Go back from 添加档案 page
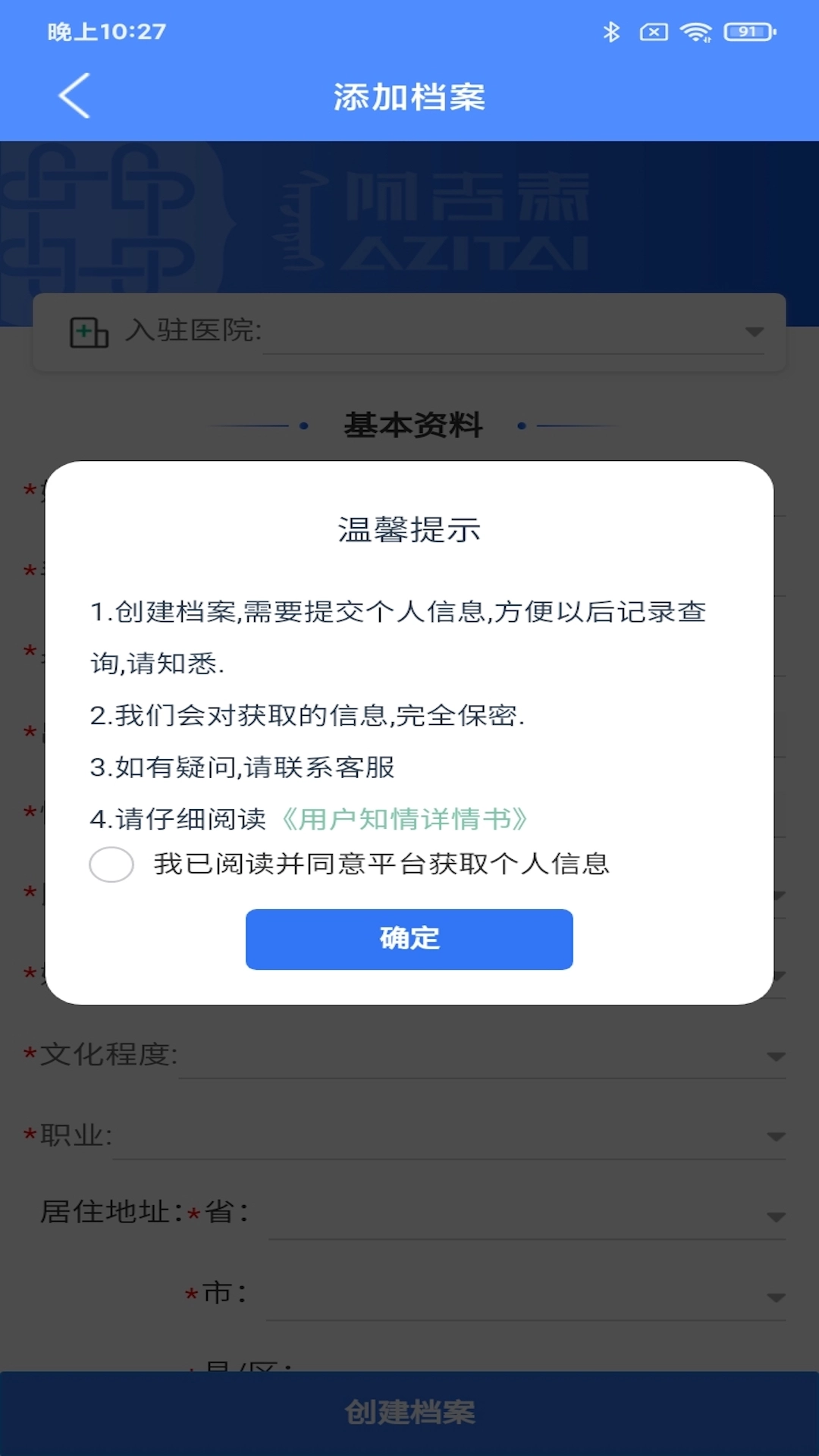 click(x=74, y=96)
